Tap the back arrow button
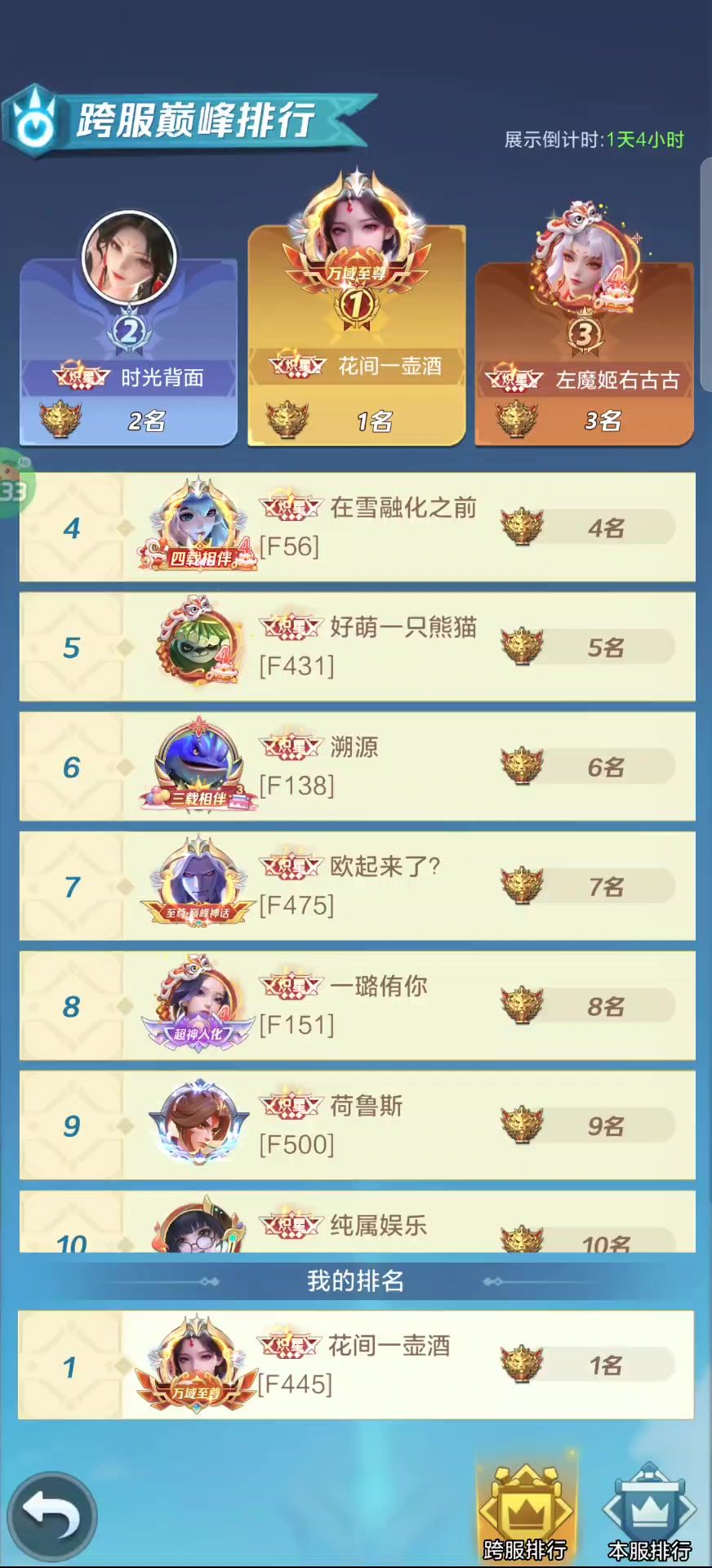The image size is (712, 1568). [52, 1517]
